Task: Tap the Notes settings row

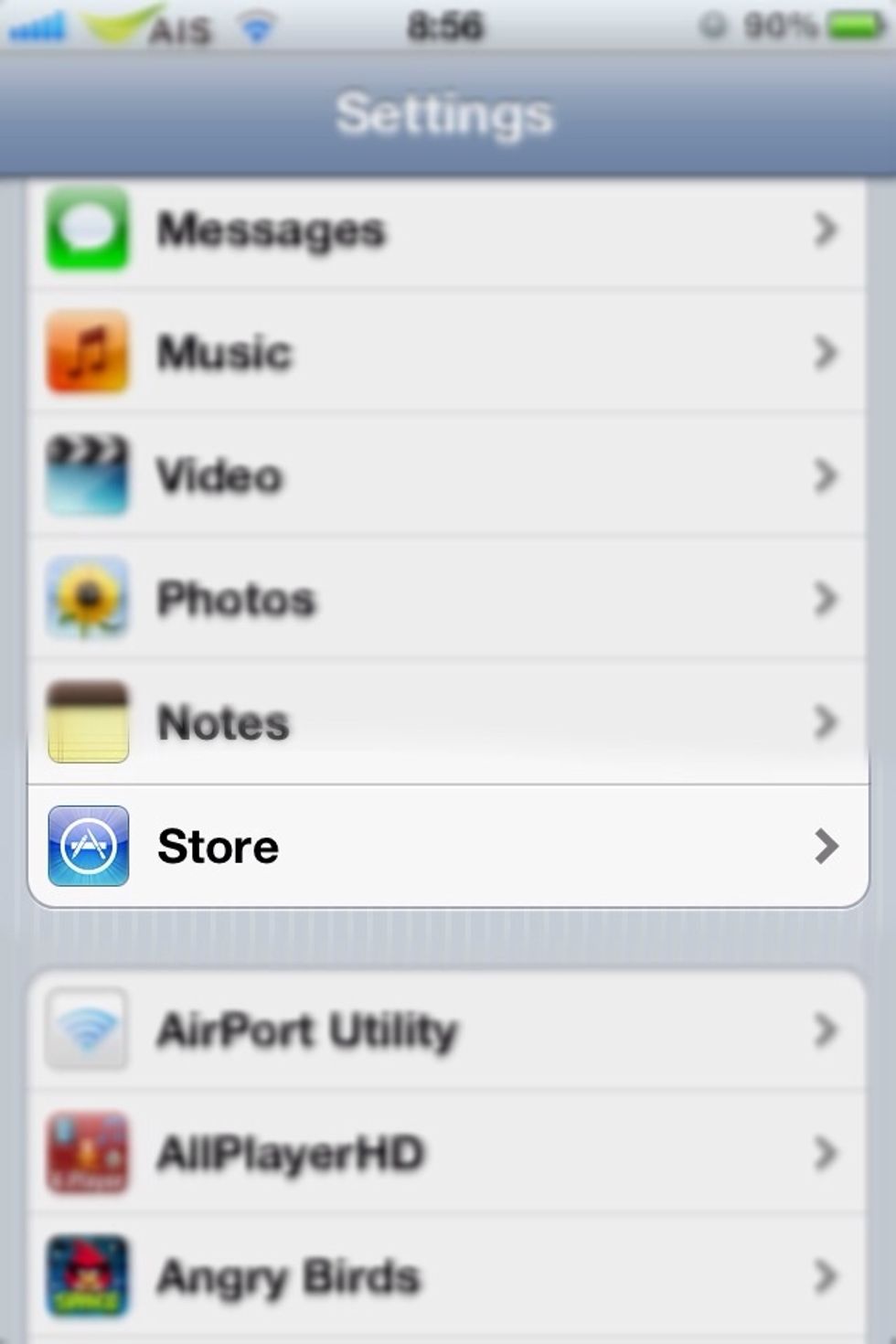Action: (448, 722)
